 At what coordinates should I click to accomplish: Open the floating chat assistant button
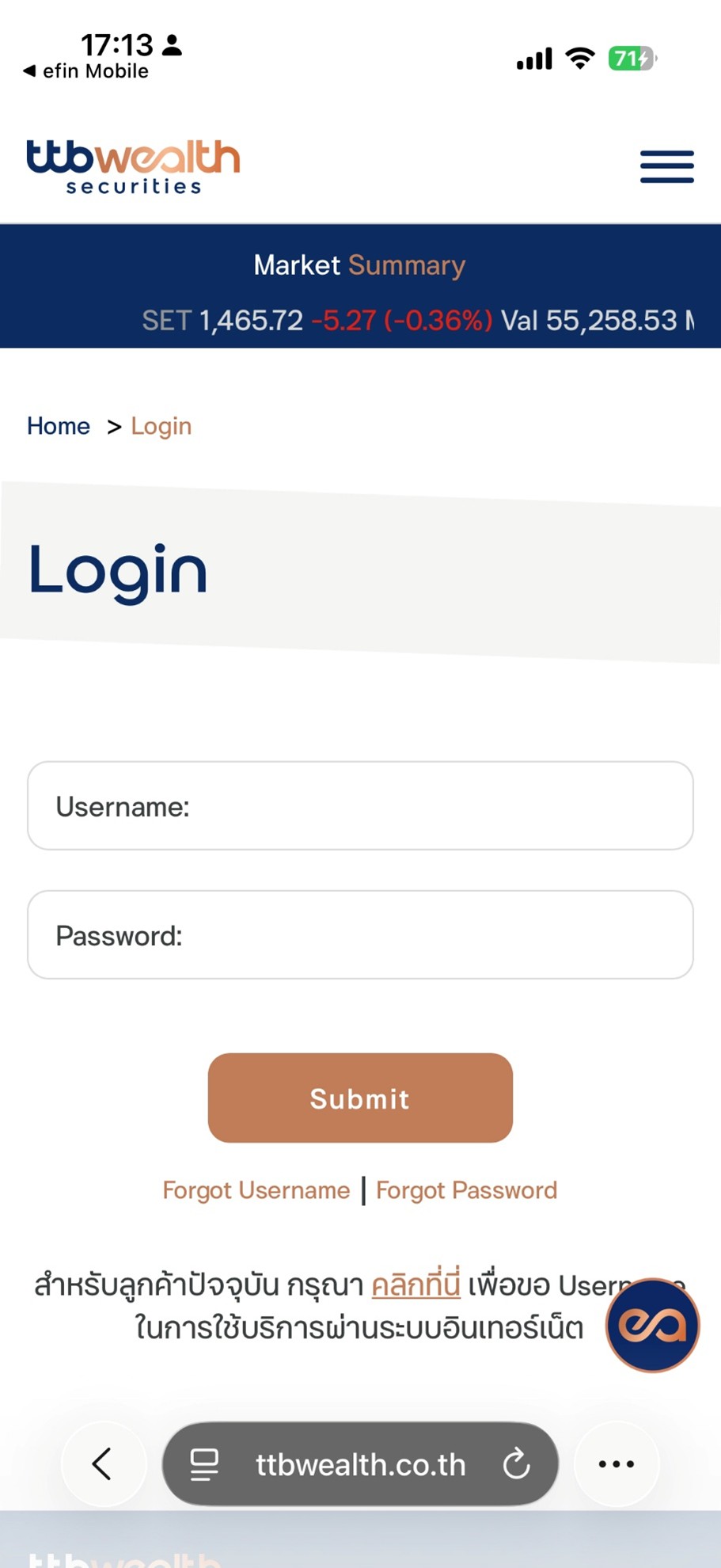point(652,1325)
